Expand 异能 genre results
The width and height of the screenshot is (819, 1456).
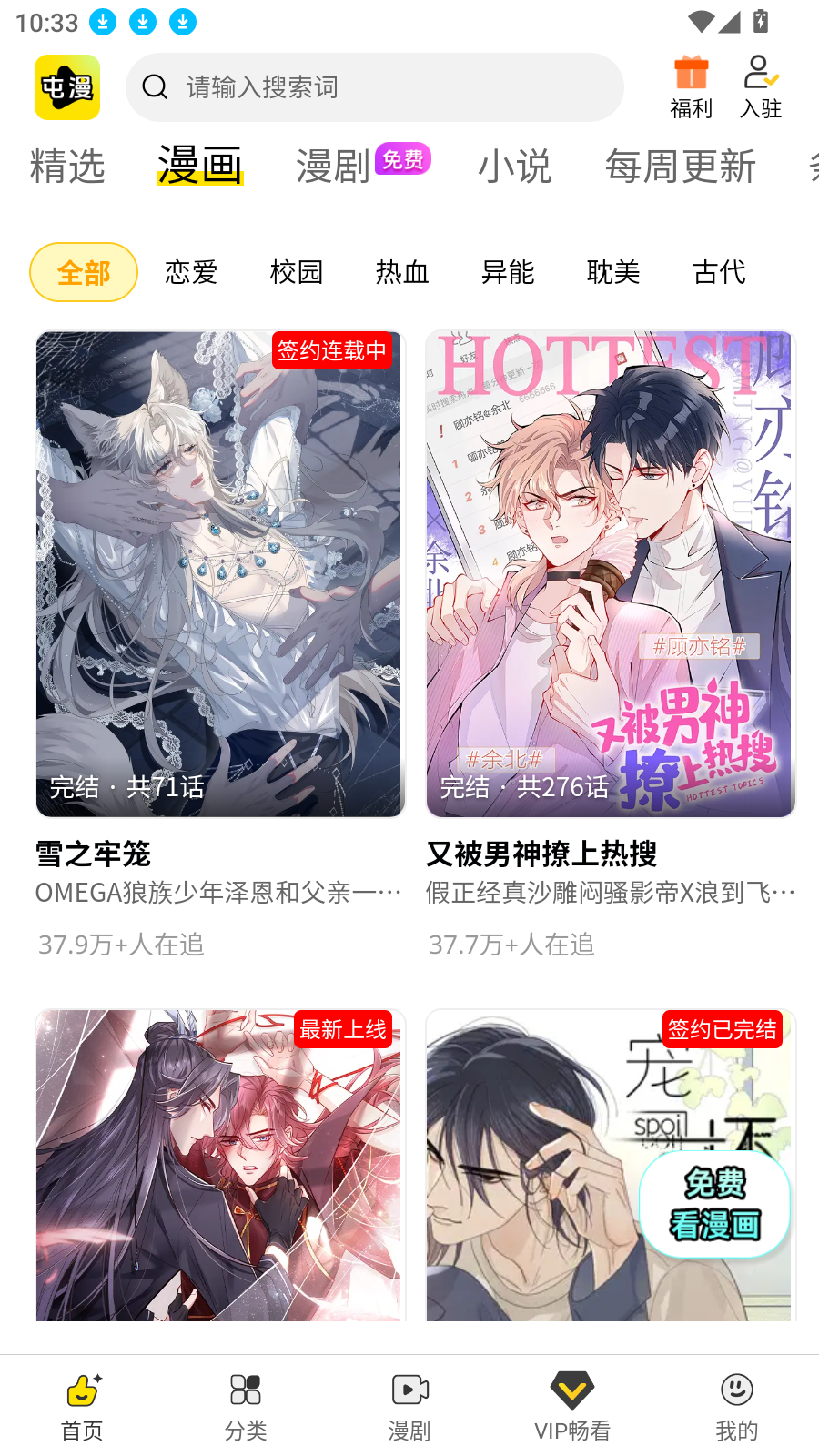point(507,272)
